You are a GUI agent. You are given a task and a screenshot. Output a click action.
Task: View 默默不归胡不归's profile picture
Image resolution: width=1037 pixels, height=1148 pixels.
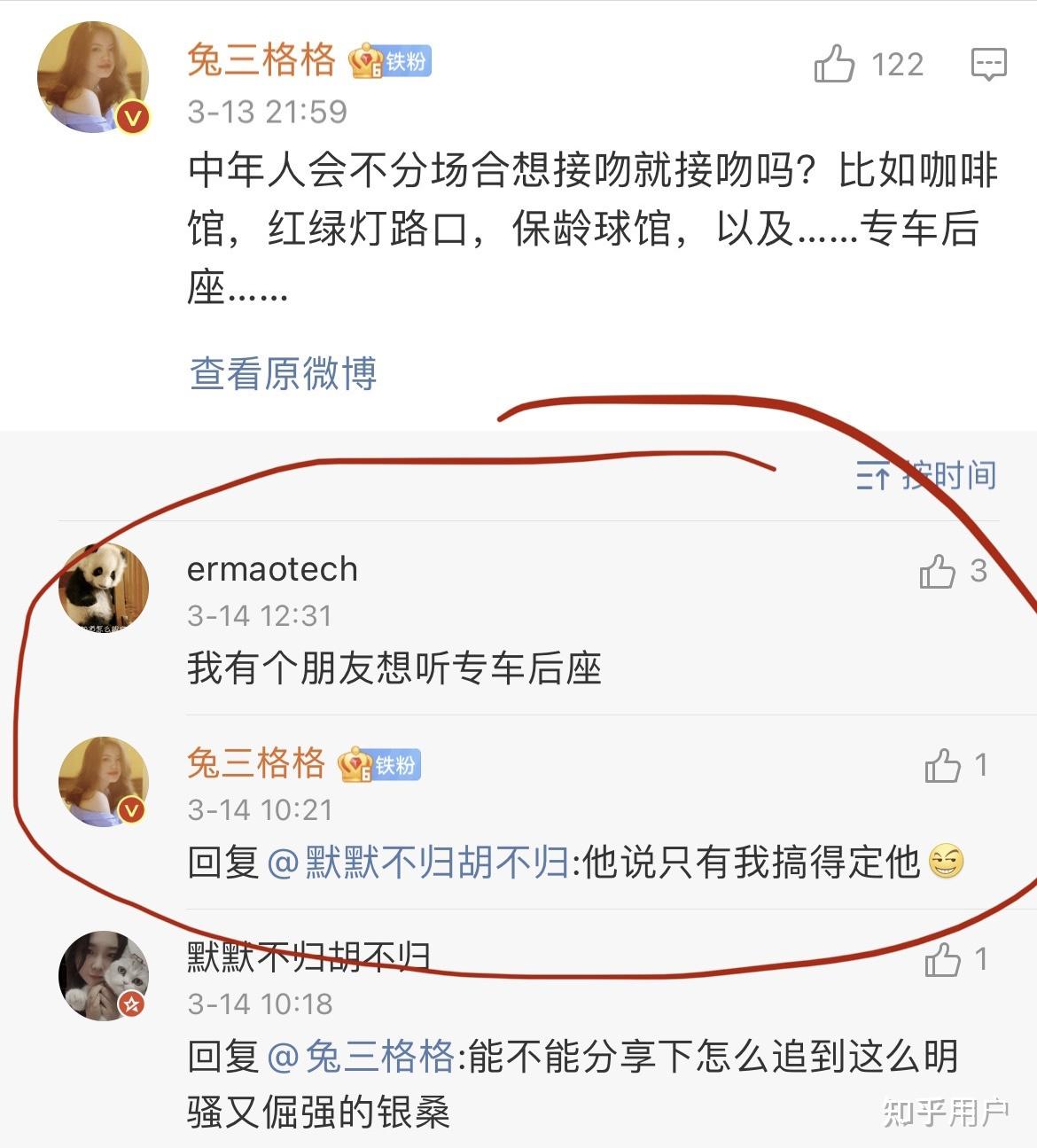[104, 975]
